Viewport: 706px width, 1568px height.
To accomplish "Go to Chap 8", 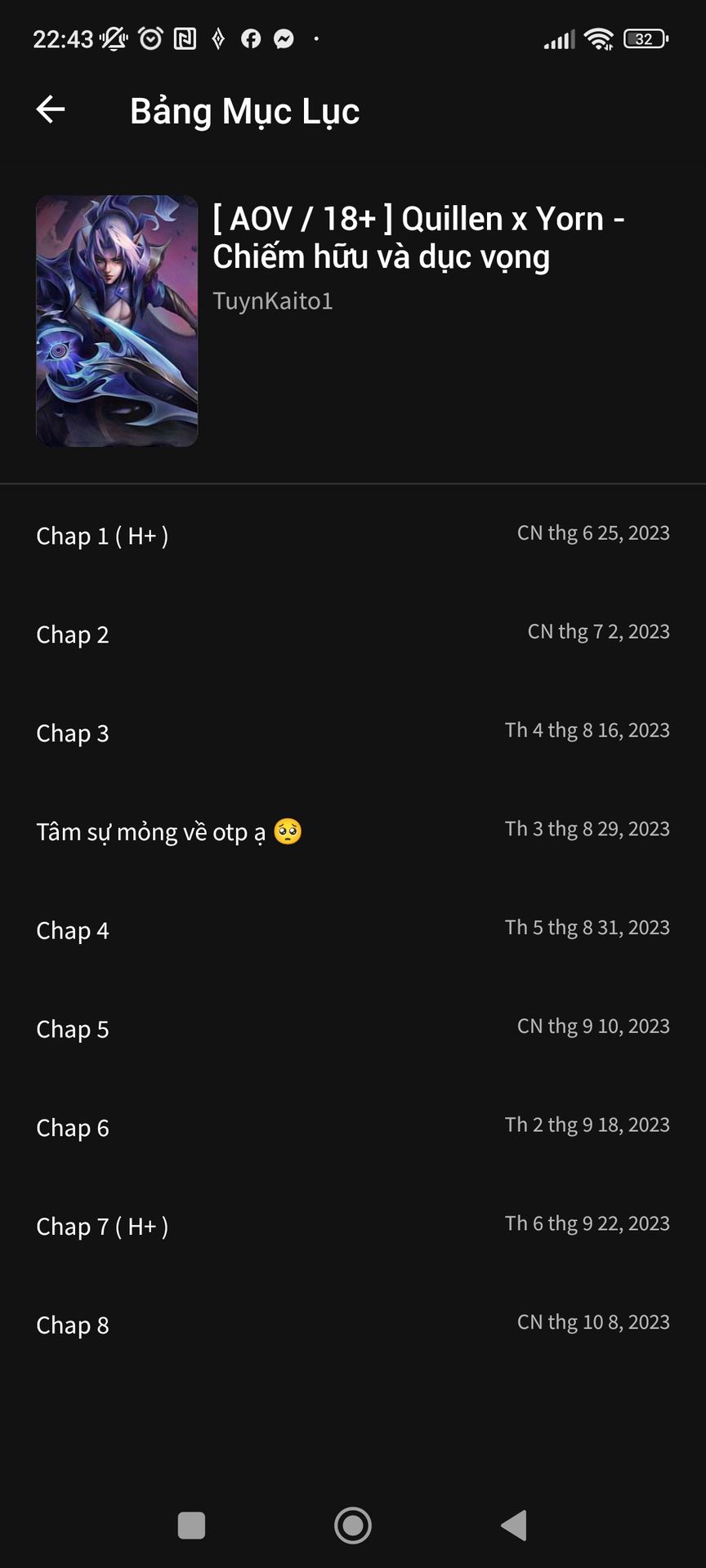I will [x=353, y=1325].
